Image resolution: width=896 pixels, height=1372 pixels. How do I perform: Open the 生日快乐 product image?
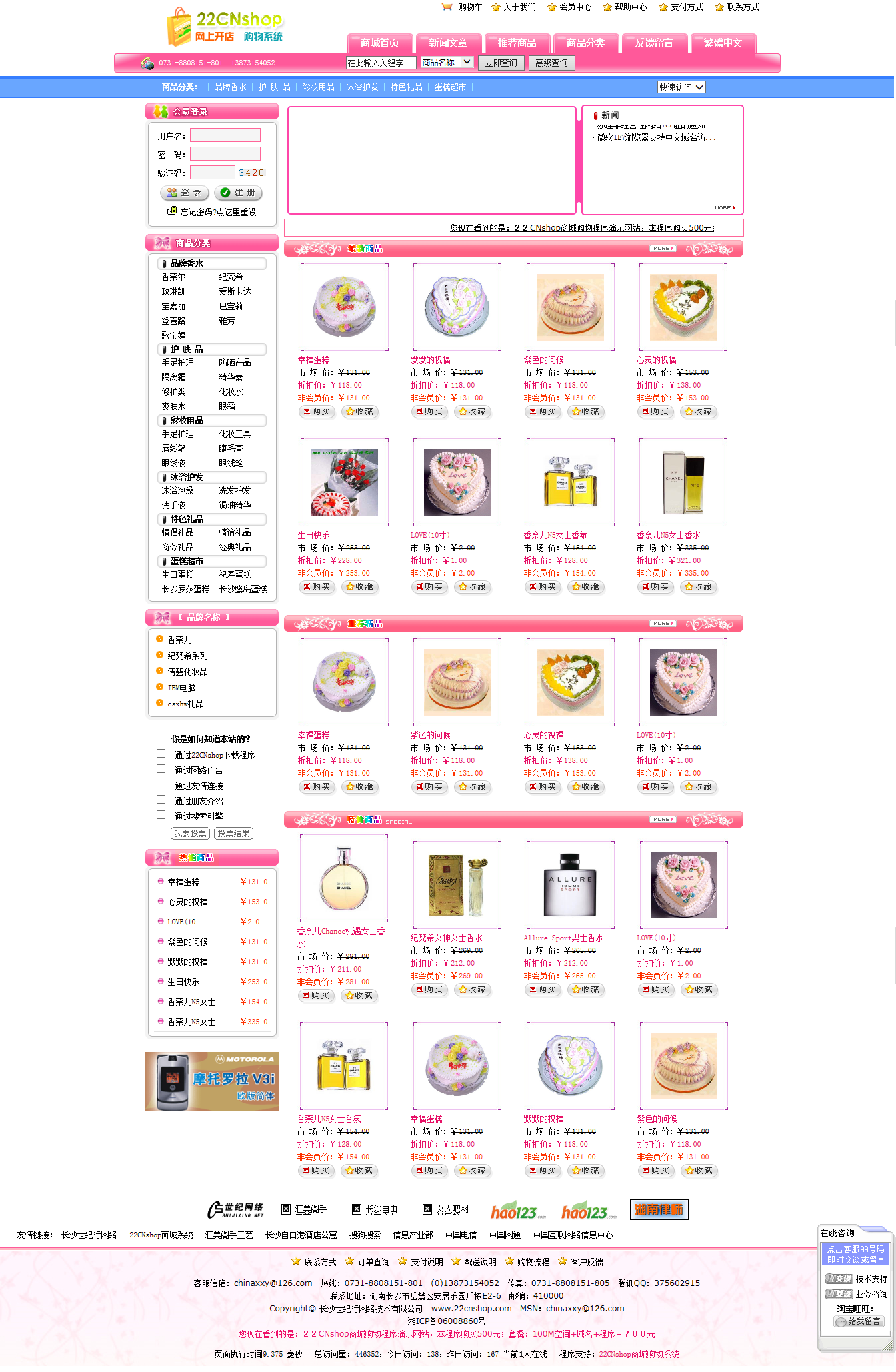coord(344,482)
